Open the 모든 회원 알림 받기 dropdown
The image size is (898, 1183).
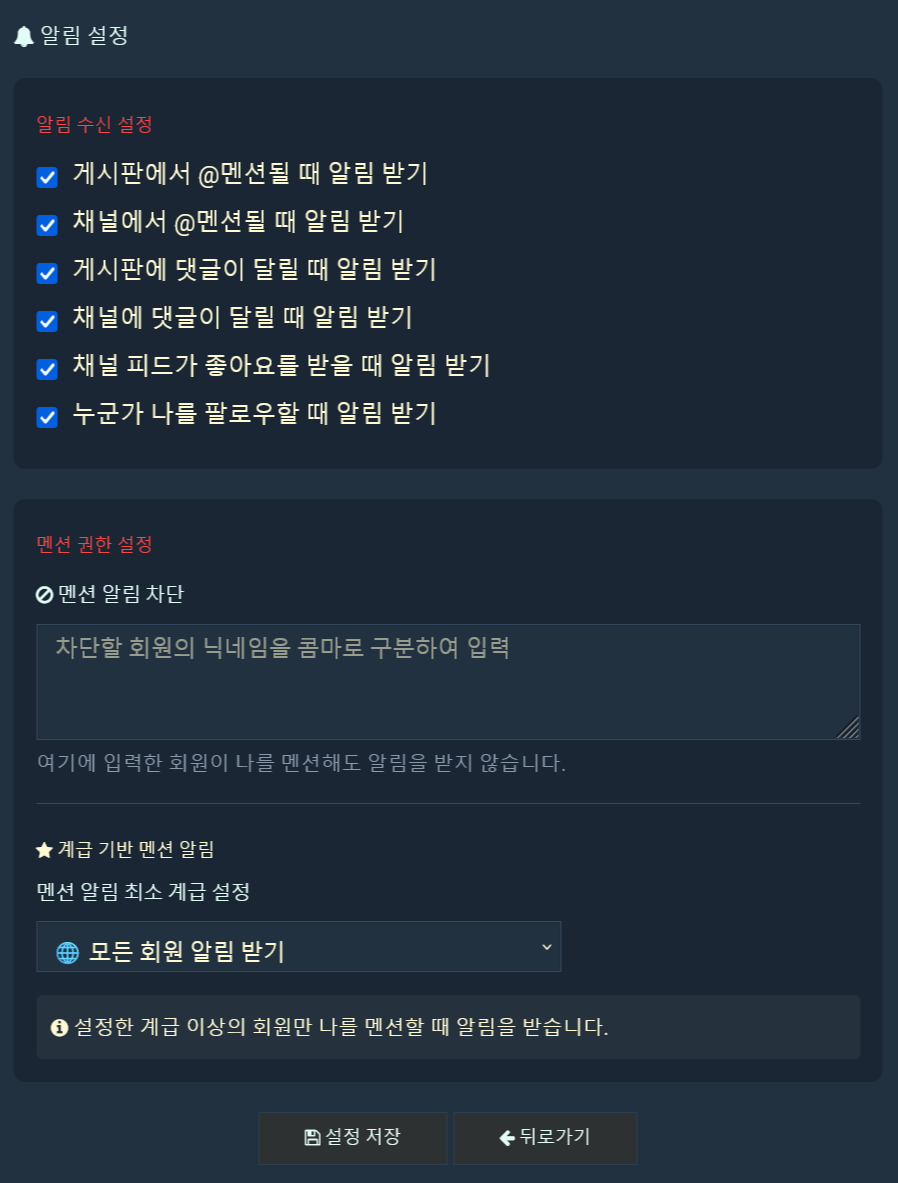click(x=298, y=947)
